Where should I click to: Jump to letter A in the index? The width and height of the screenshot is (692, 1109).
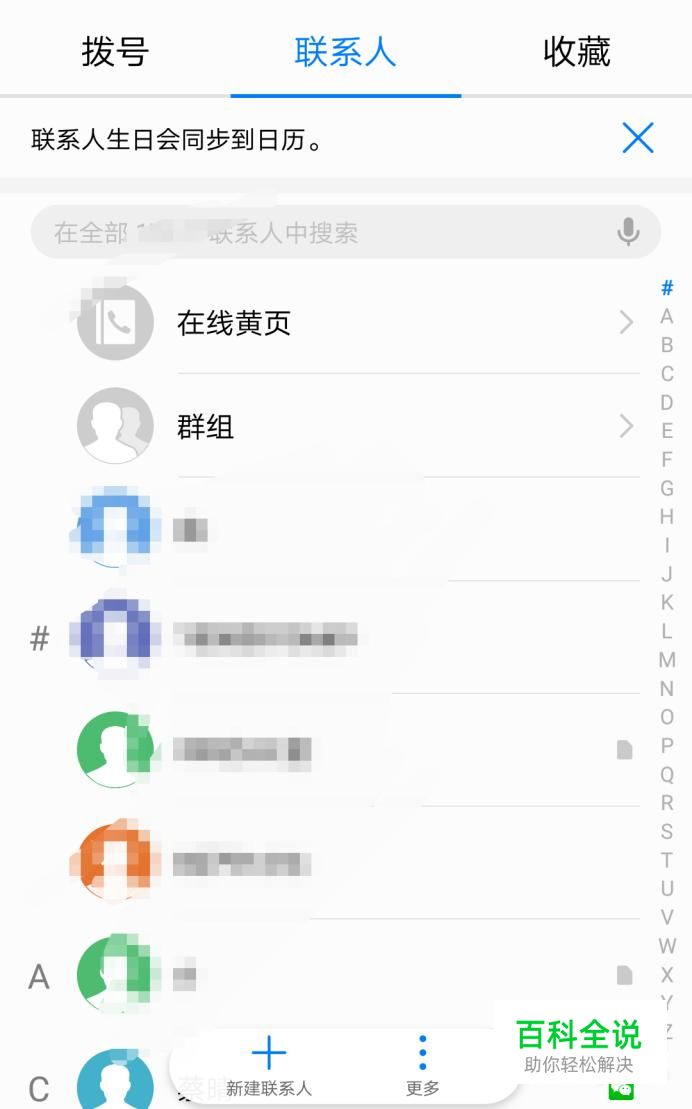click(x=667, y=317)
